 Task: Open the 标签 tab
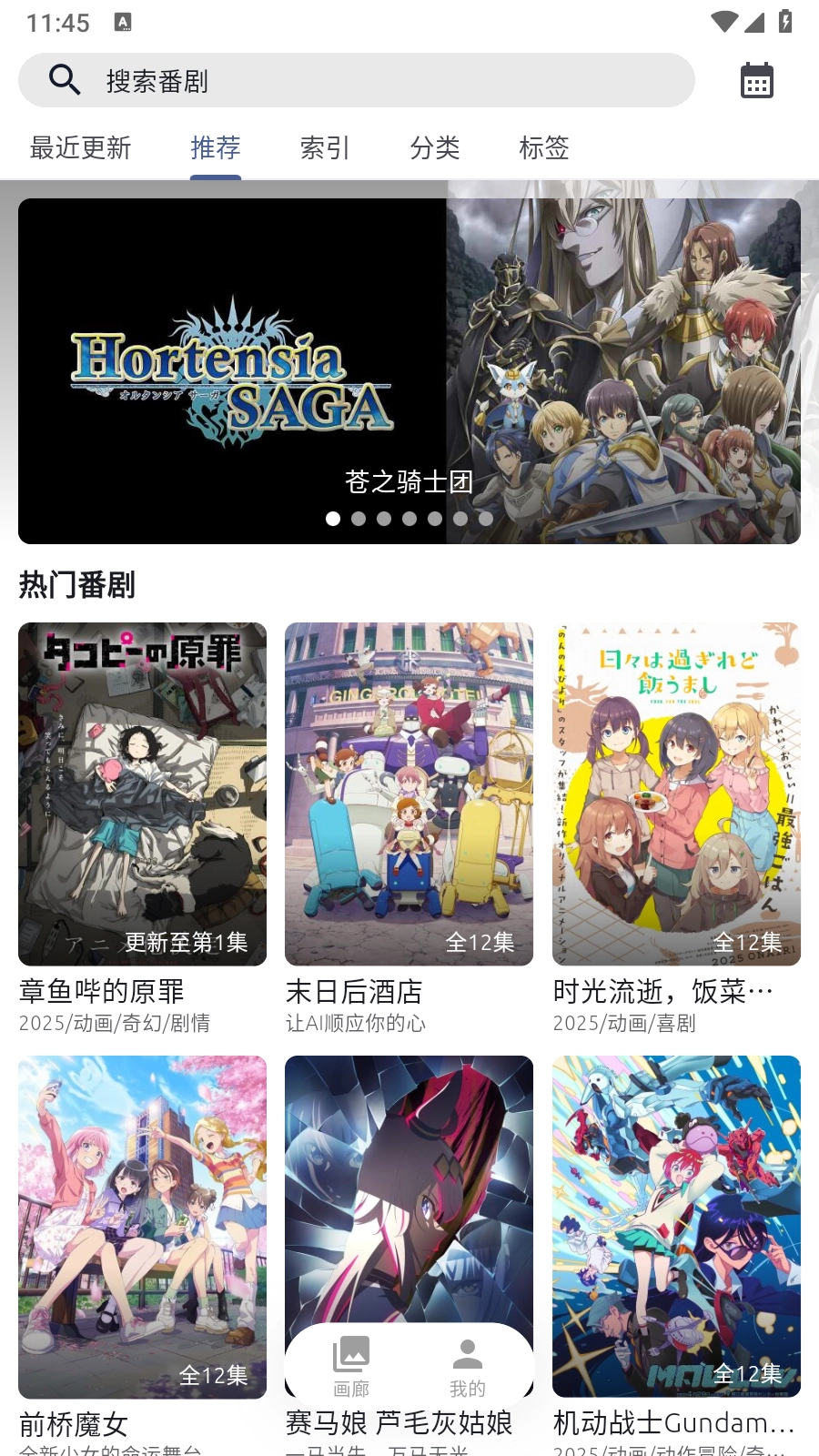tap(543, 147)
